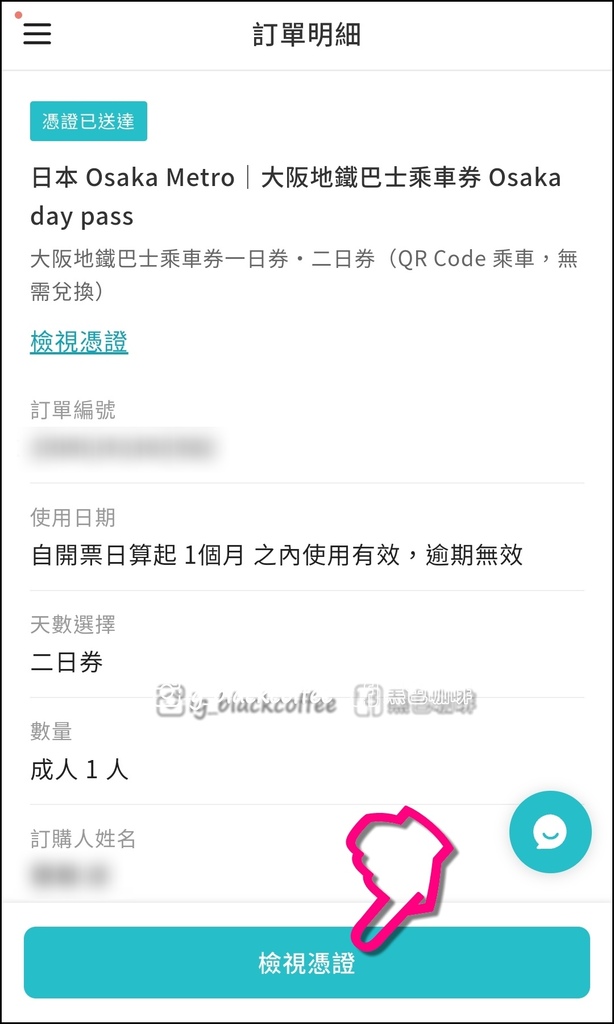This screenshot has width=614, height=1024.
Task: Open the hamburger menu
Action: [37, 33]
